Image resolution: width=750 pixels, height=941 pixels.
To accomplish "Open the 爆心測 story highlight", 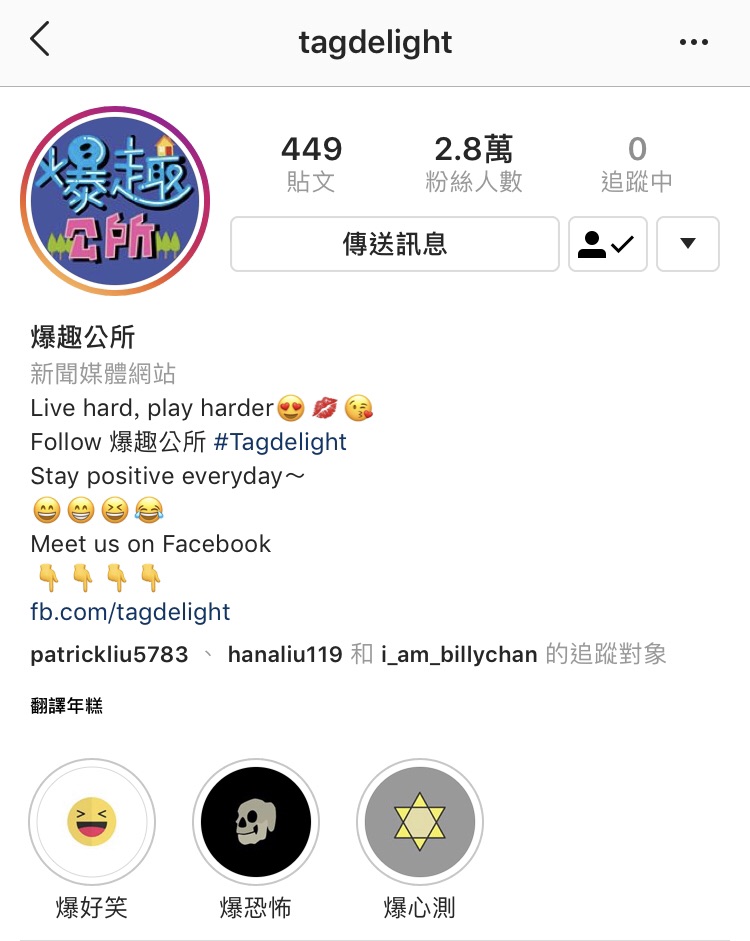I will 420,822.
